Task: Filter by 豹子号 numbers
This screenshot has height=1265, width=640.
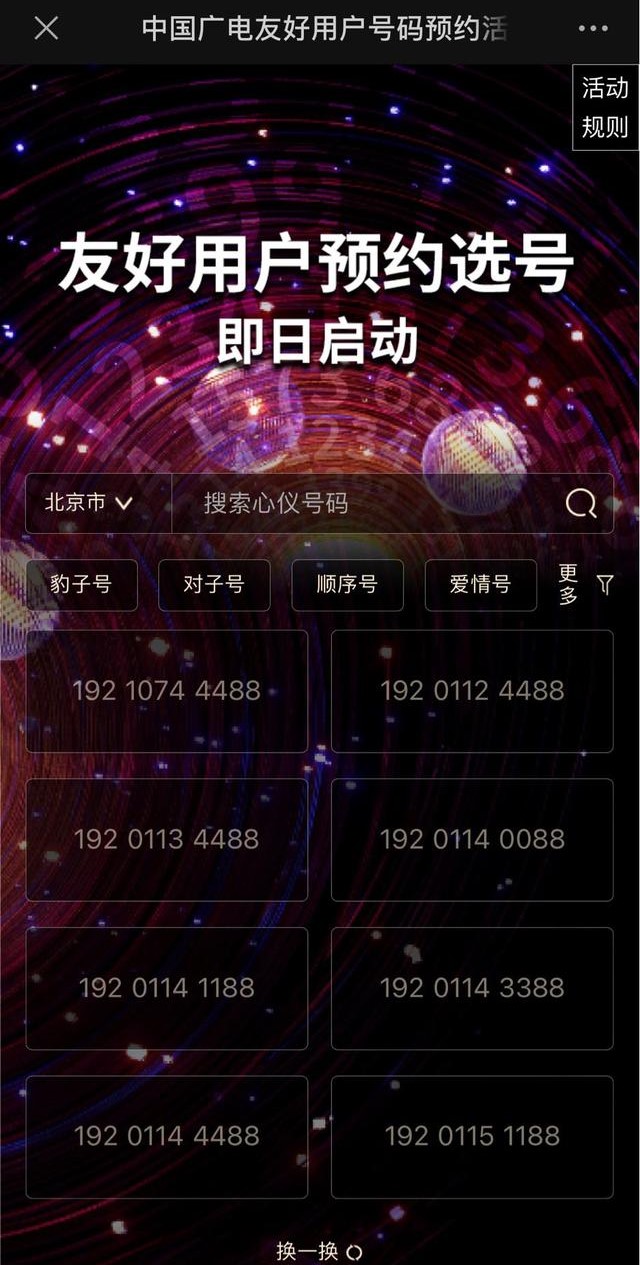Action: 81,585
